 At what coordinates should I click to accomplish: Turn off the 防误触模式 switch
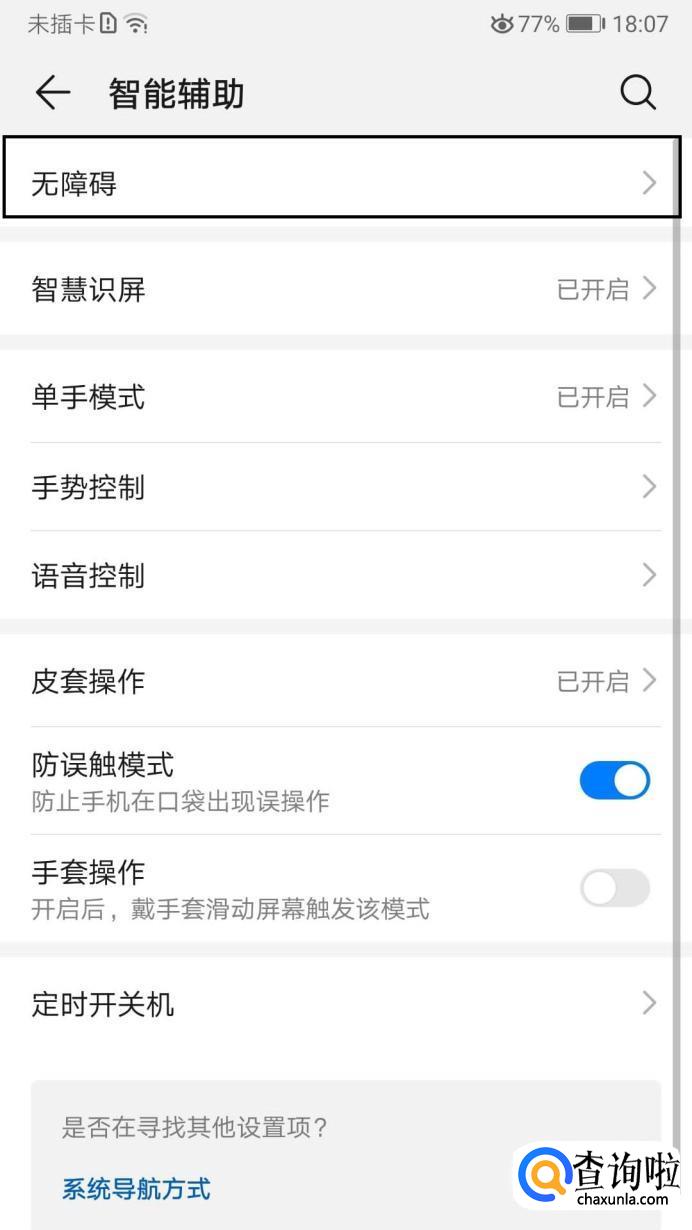pyautogui.click(x=614, y=781)
